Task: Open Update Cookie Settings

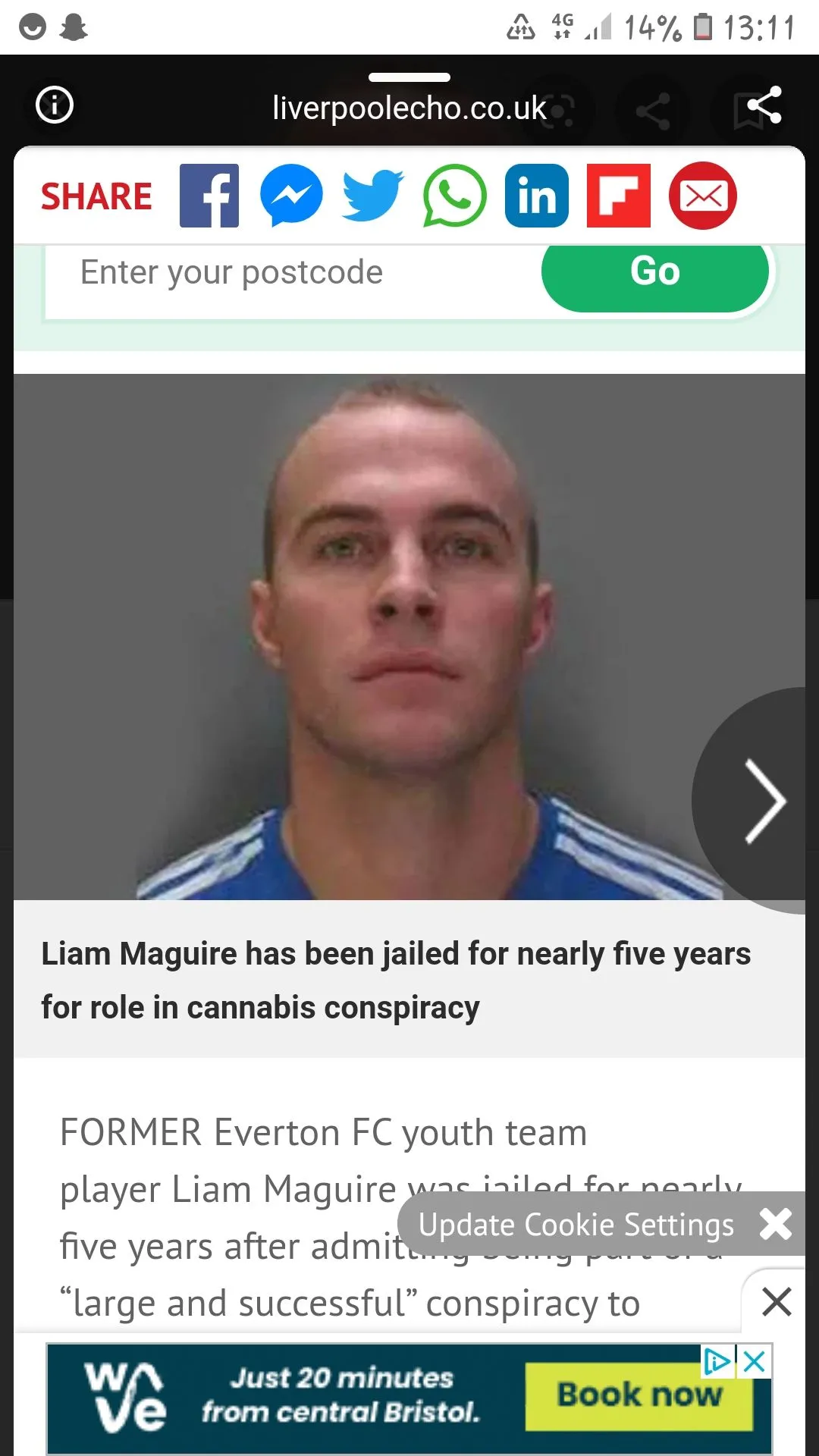Action: pos(576,1225)
